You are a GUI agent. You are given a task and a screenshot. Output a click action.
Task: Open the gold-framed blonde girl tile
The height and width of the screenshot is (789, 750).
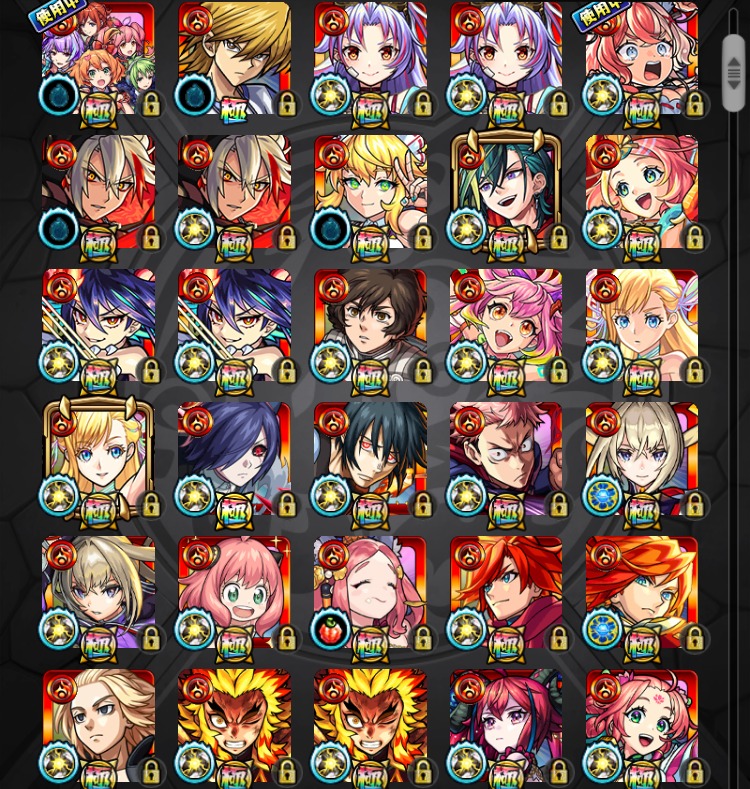(x=98, y=458)
